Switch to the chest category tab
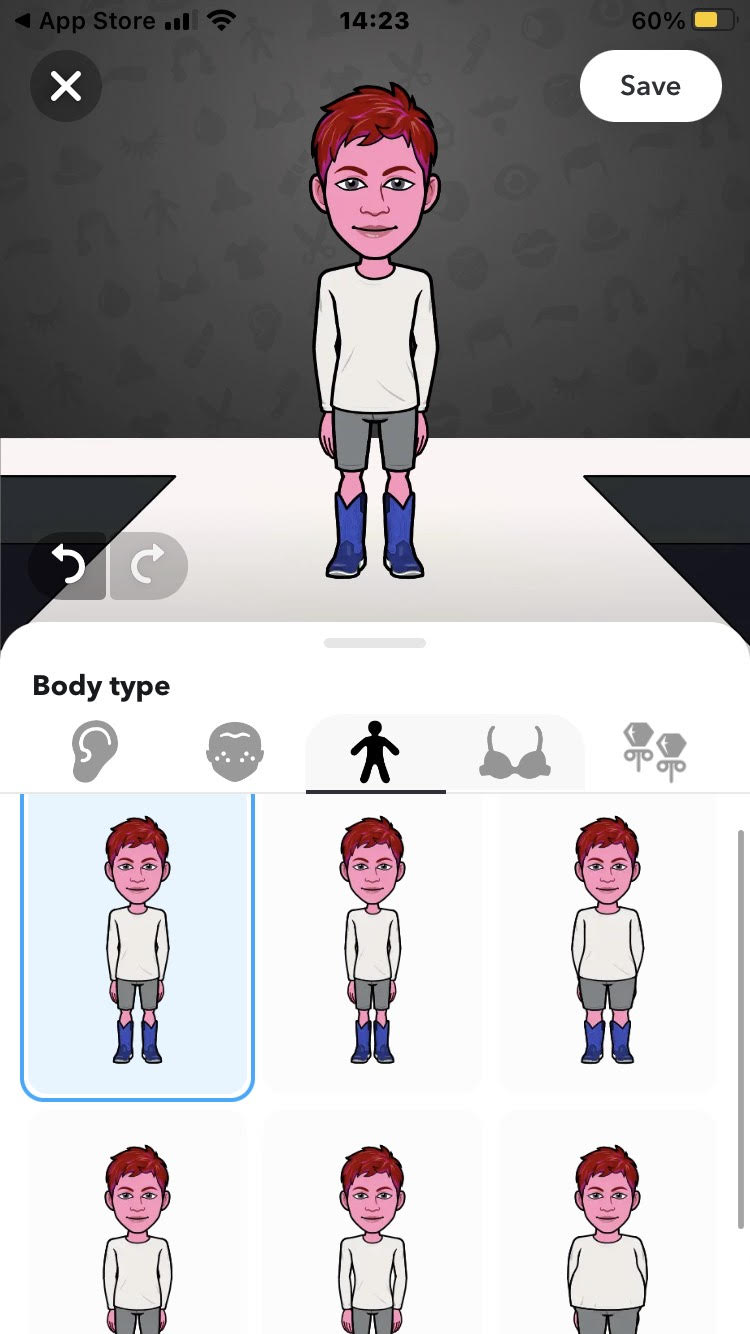The height and width of the screenshot is (1334, 750). (x=515, y=752)
